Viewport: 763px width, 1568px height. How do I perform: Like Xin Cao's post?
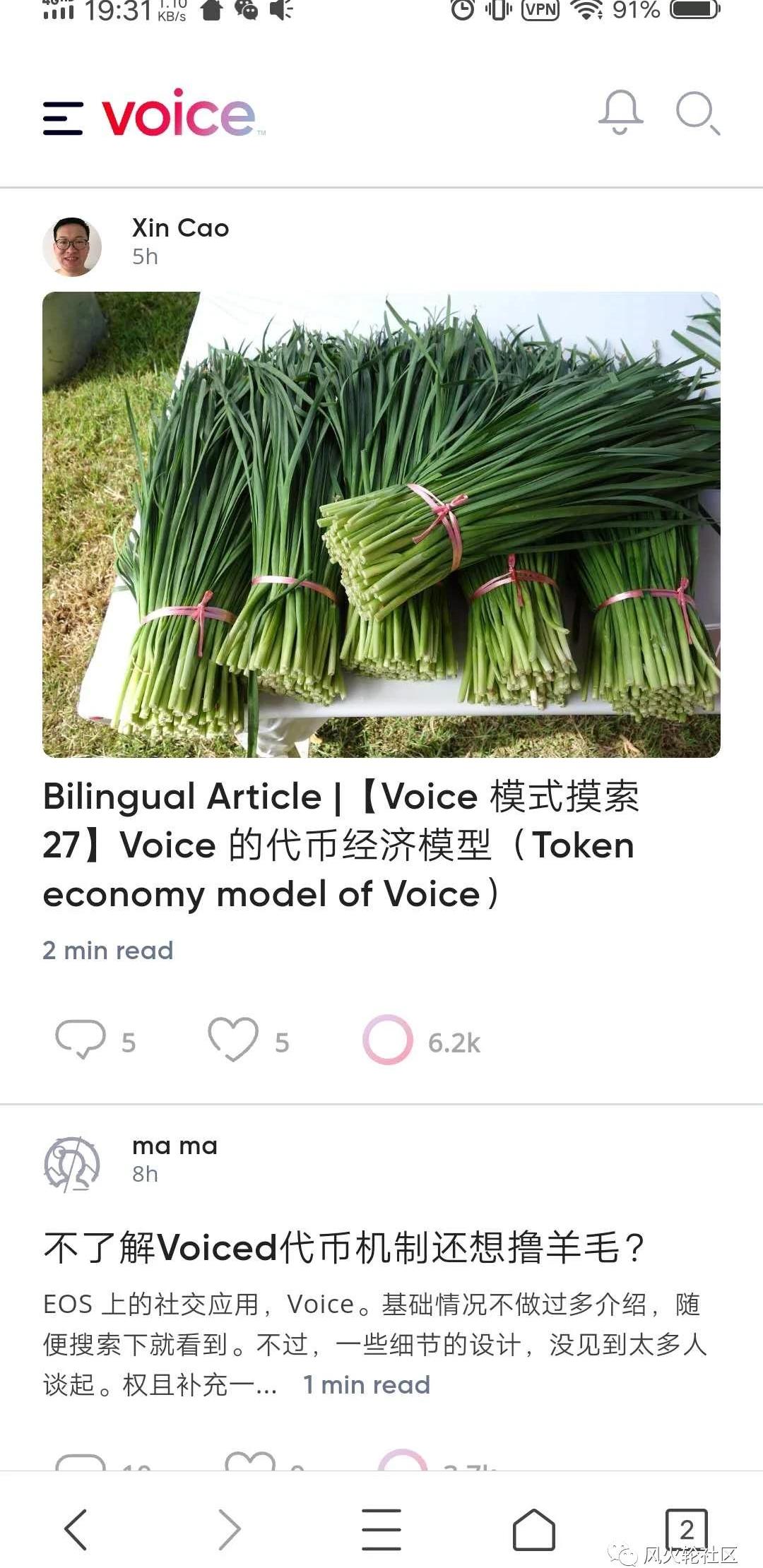(x=233, y=1040)
